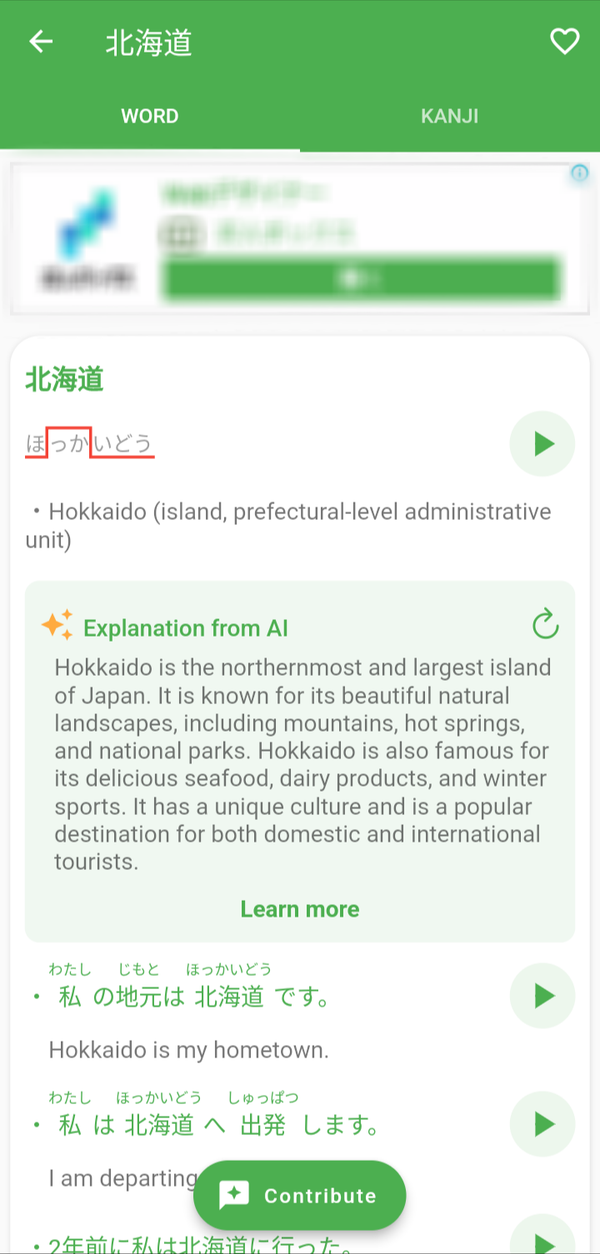
Task: Regenerate the AI explanation
Action: [545, 626]
